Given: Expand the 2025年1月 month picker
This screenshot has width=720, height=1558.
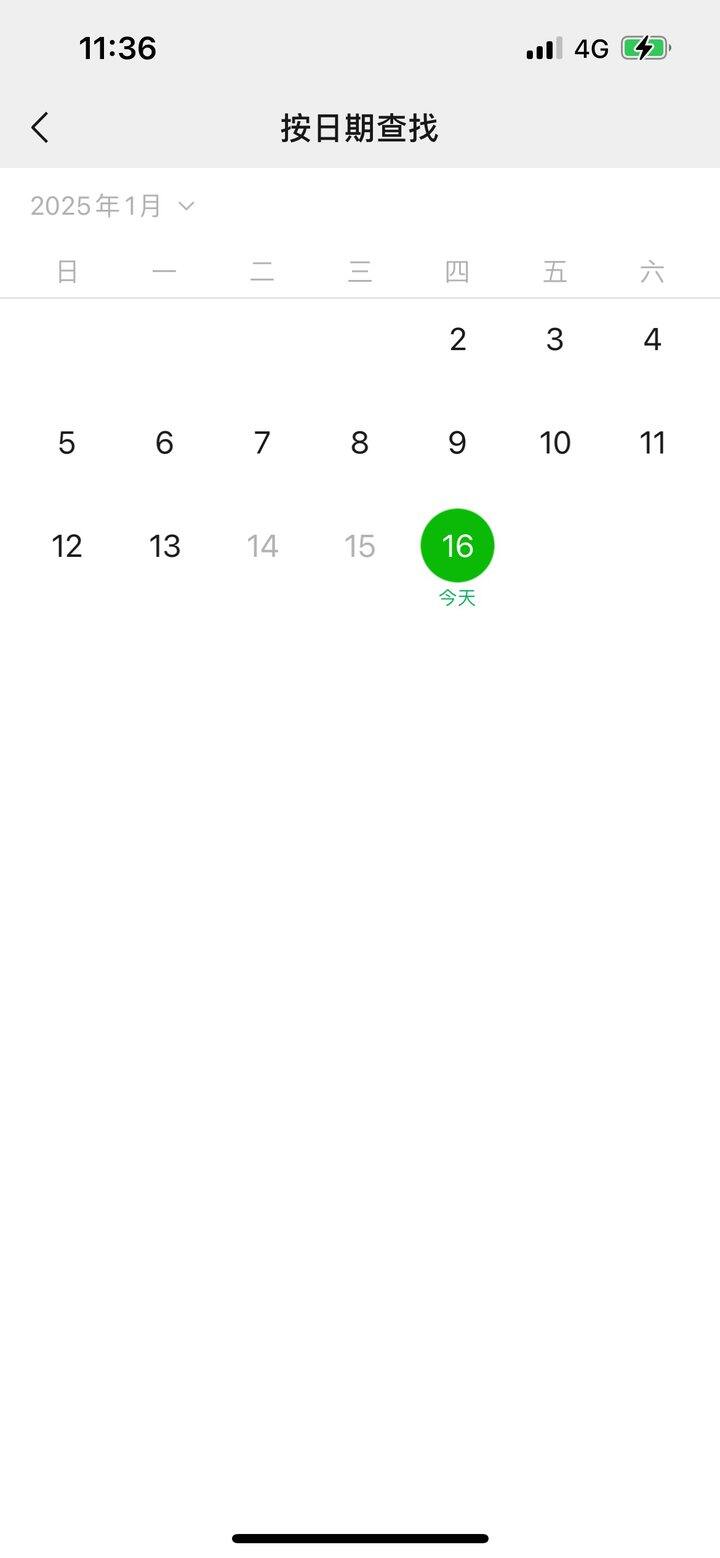Looking at the screenshot, I should (112, 206).
